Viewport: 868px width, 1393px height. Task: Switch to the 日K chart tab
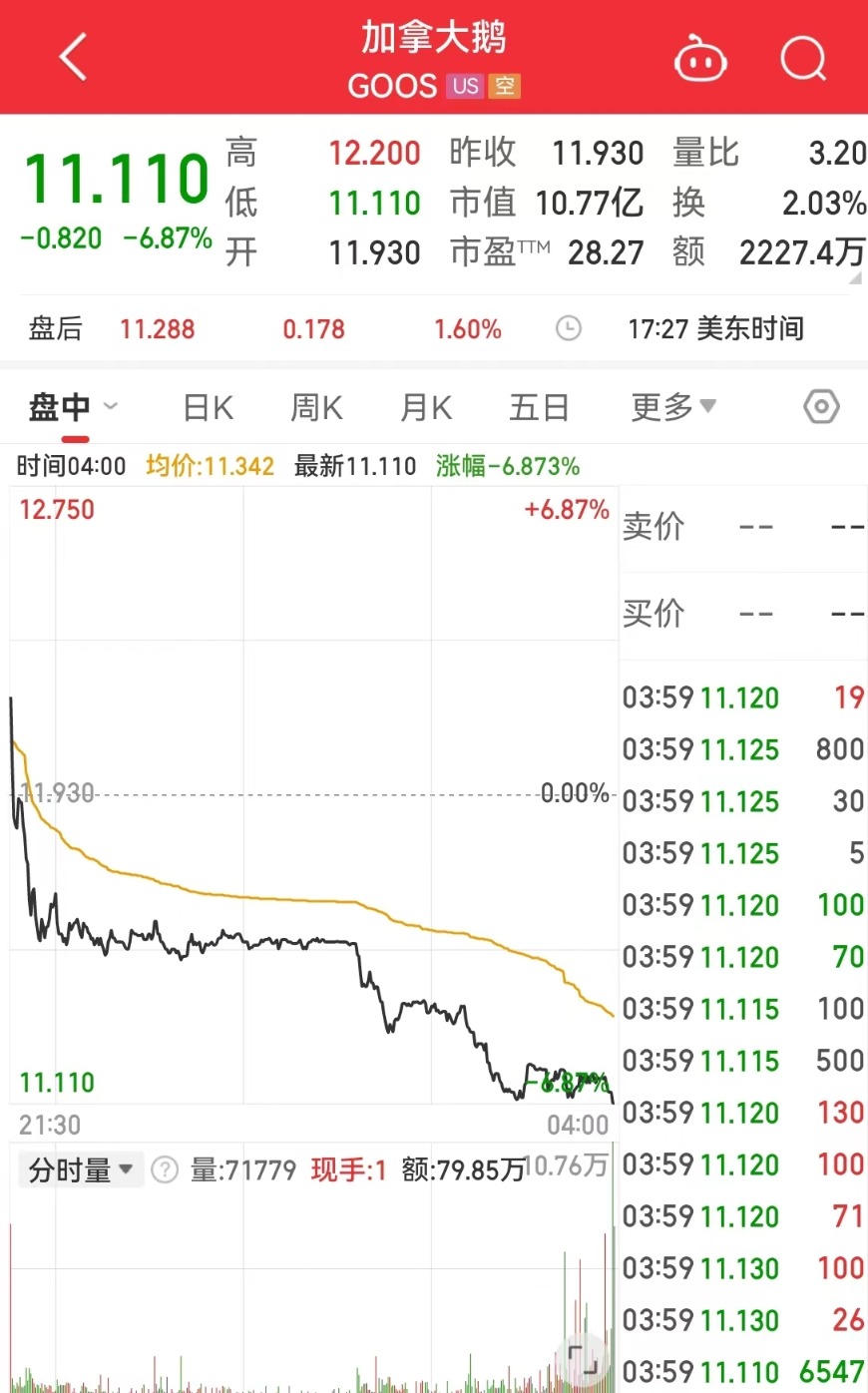click(x=209, y=407)
